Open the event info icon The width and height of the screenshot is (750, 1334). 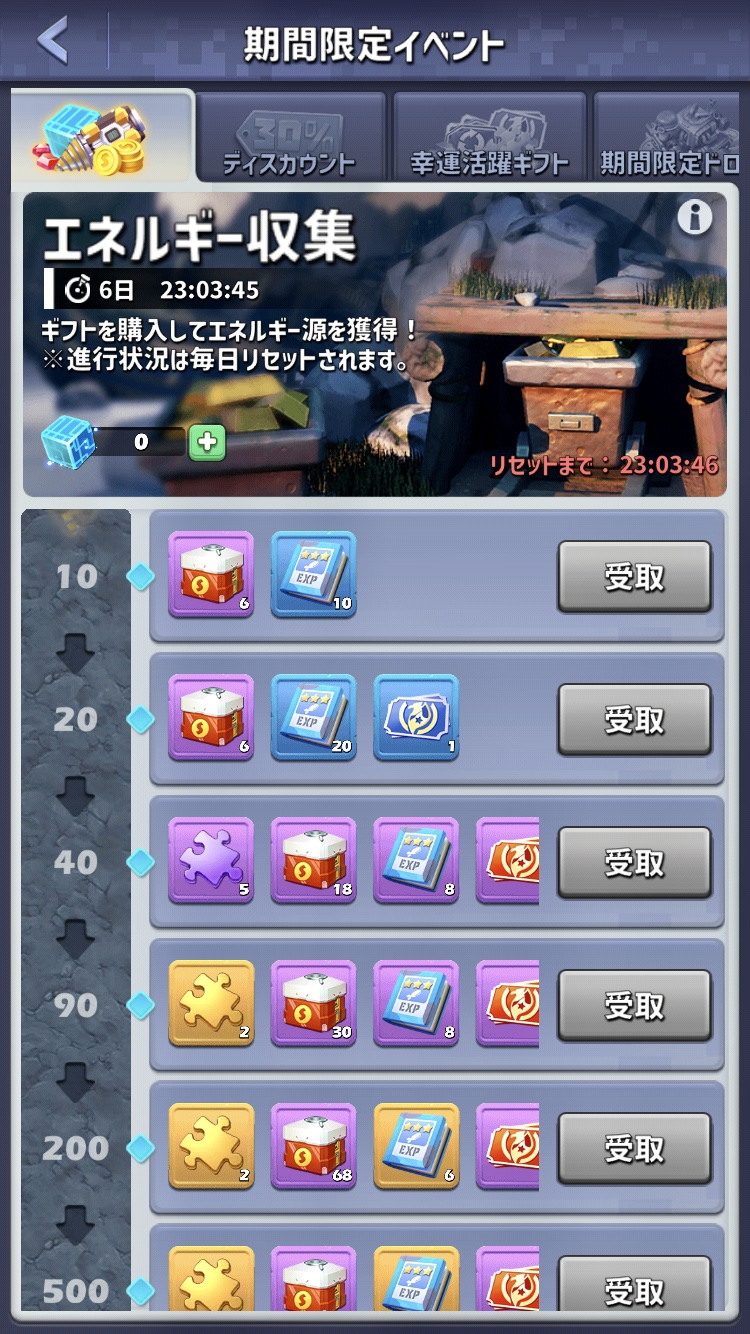695,217
